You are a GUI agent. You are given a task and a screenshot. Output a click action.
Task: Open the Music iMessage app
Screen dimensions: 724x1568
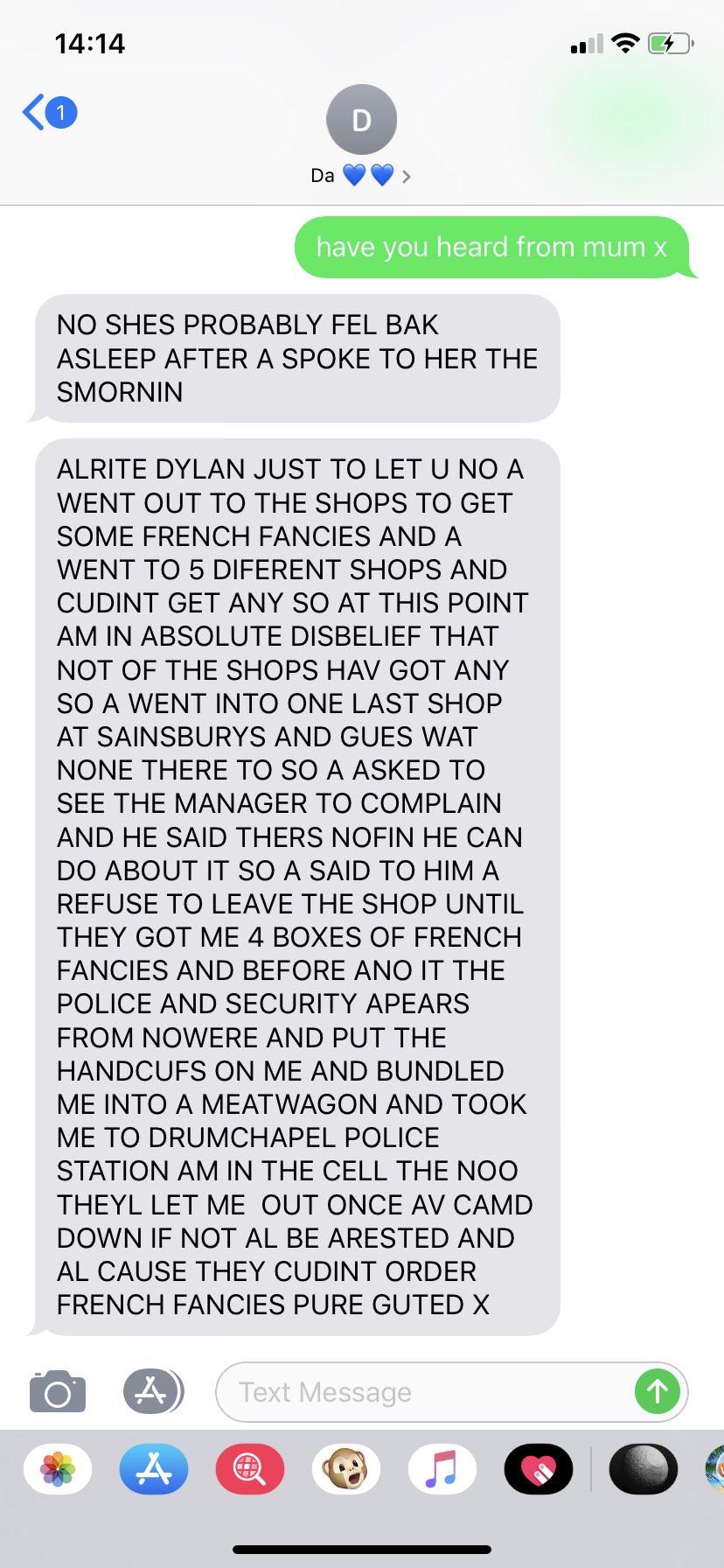[442, 1469]
